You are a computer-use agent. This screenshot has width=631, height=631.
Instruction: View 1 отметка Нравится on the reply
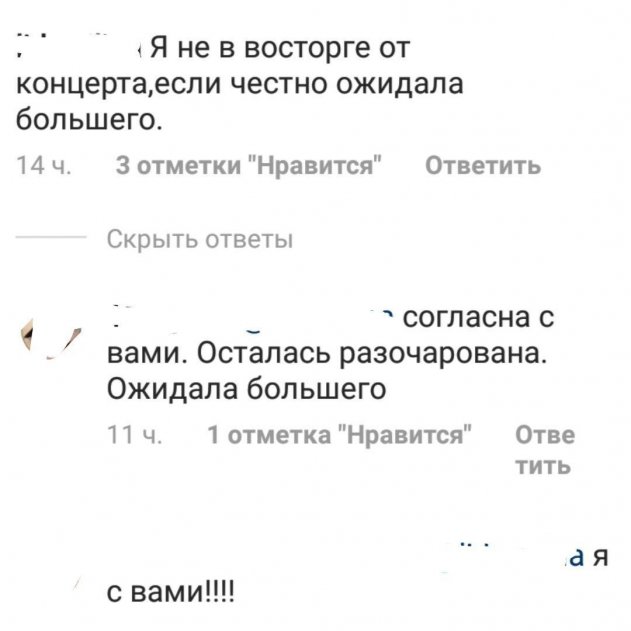pos(340,436)
